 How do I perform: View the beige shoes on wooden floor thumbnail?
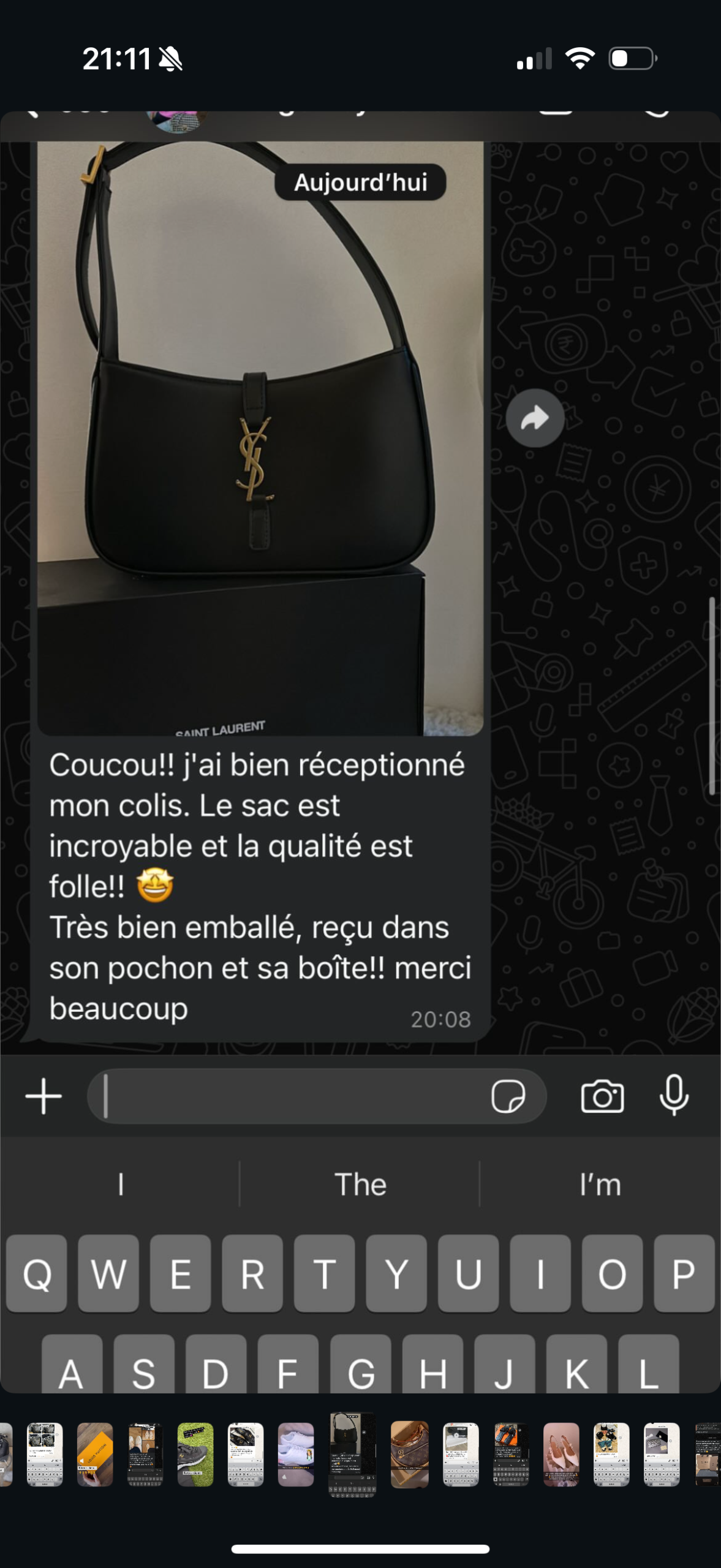pos(145,1453)
